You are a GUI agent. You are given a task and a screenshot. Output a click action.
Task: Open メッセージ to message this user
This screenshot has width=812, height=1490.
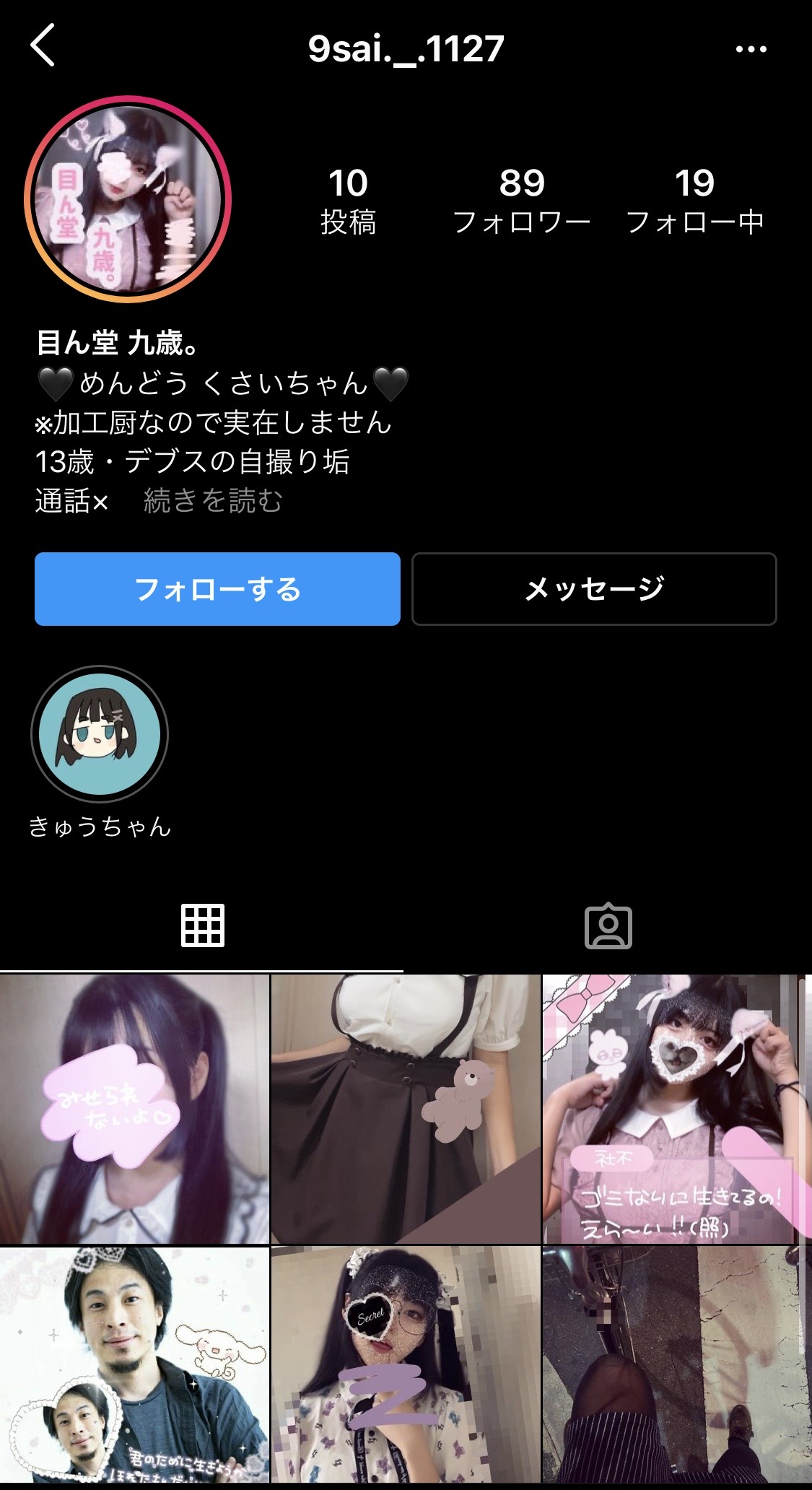(594, 589)
